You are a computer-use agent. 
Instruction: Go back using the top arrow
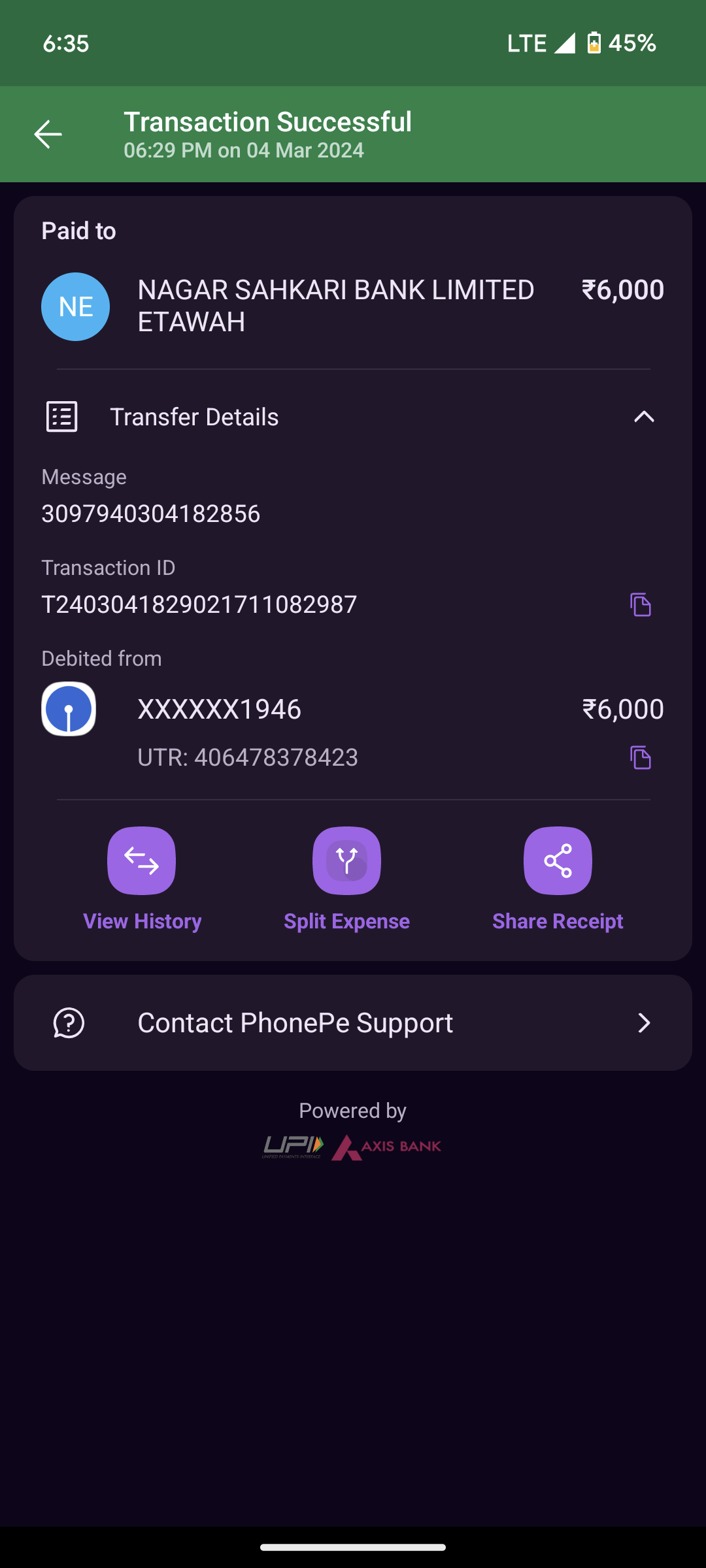click(x=48, y=135)
